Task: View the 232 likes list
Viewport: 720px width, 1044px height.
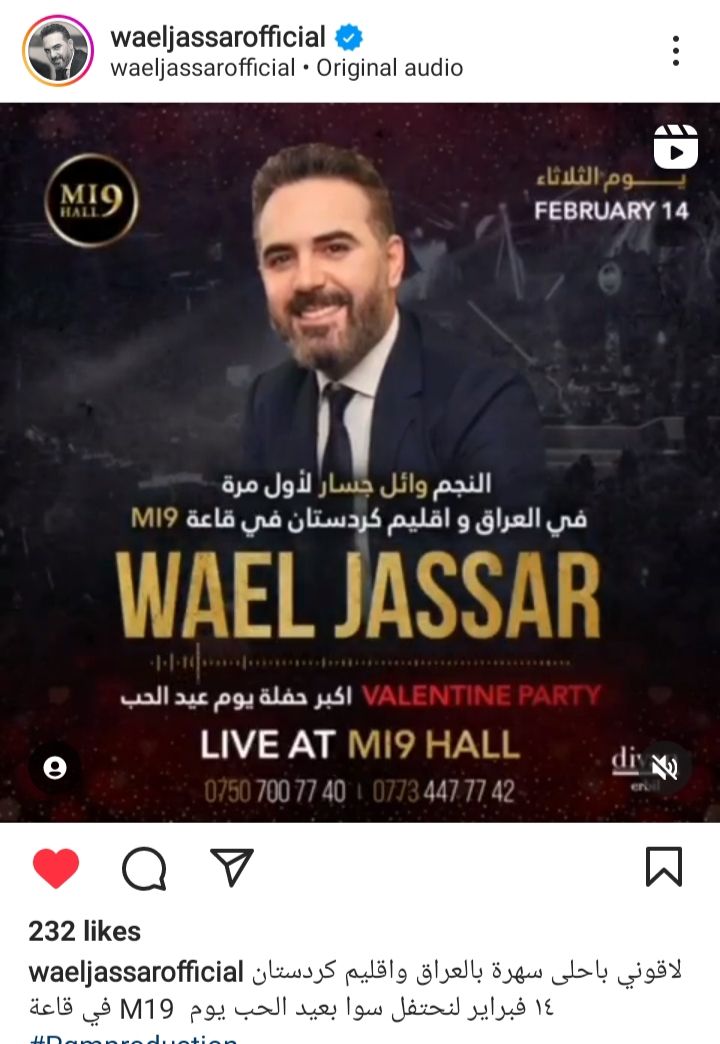Action: tap(84, 931)
